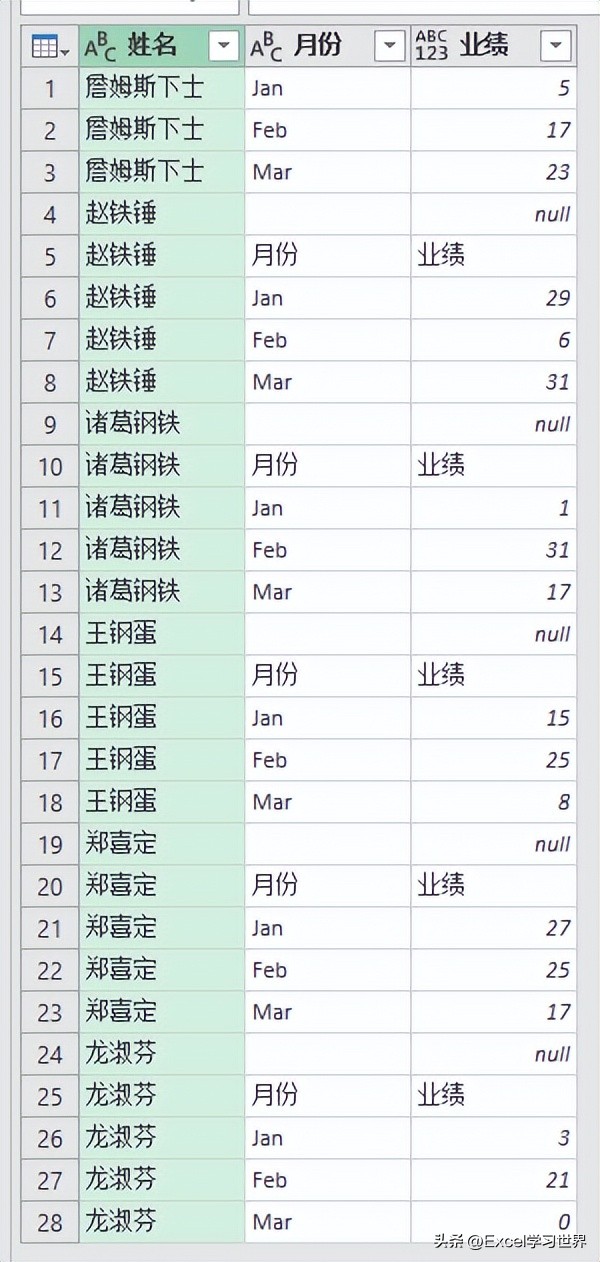
Task: Change data type icon of 姓名 column
Action: pyautogui.click(x=100, y=46)
